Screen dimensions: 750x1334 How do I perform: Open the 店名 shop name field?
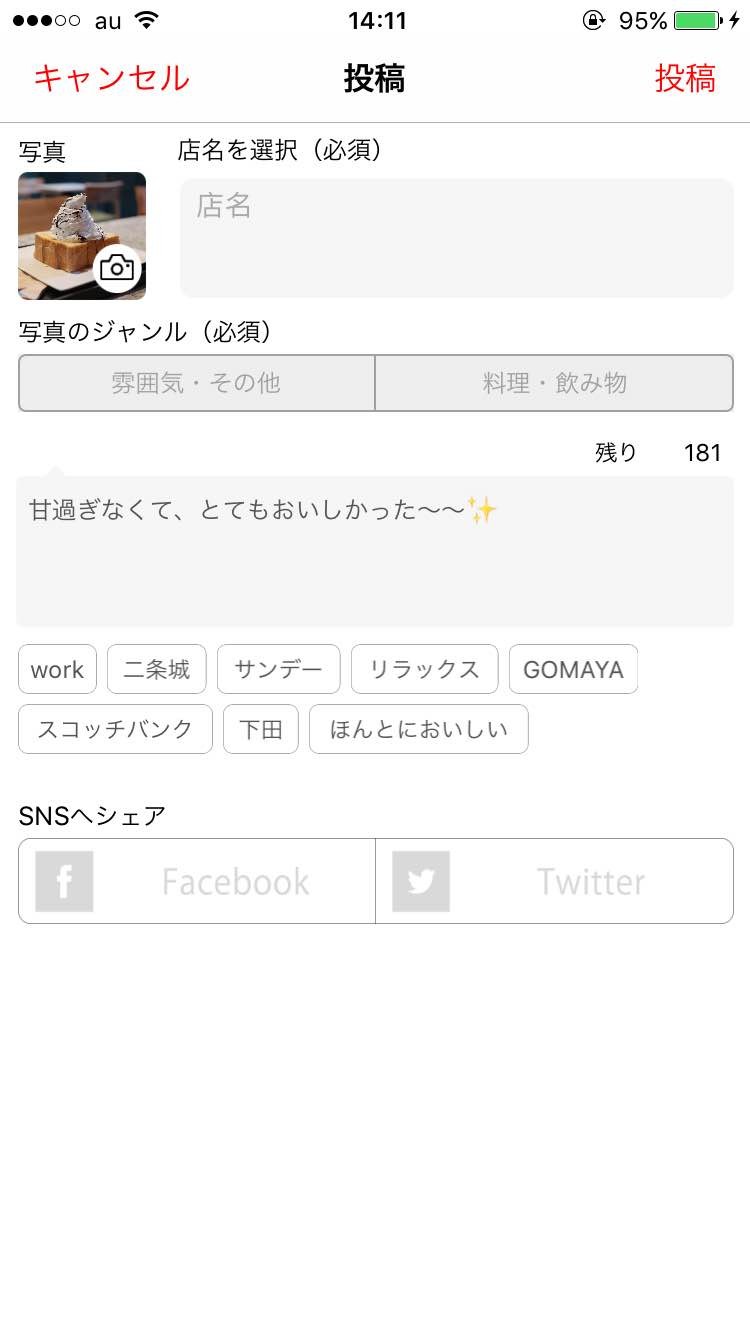tap(457, 238)
